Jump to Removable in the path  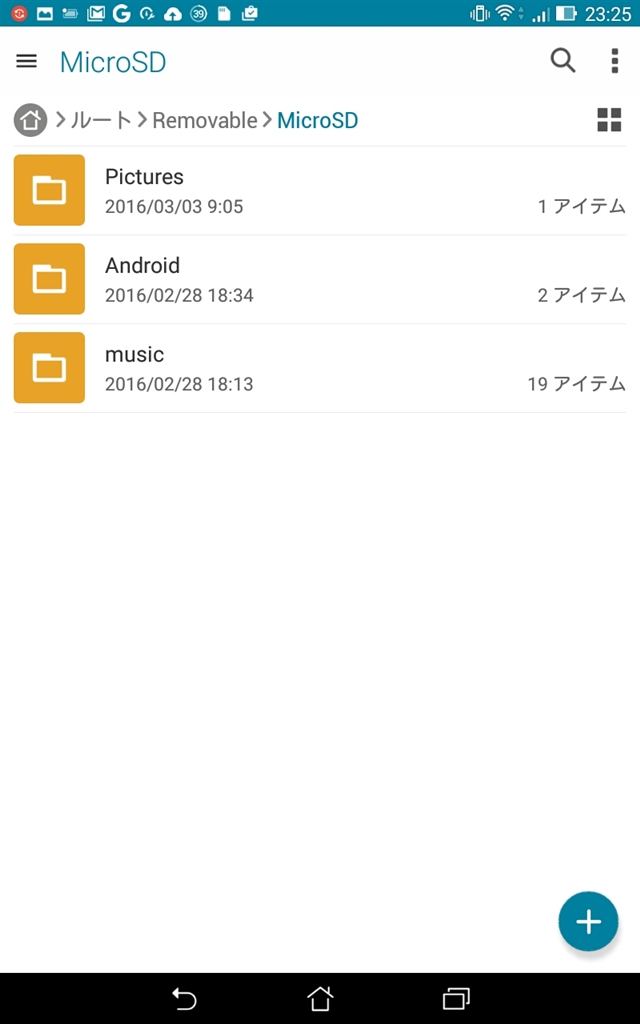[x=205, y=121]
